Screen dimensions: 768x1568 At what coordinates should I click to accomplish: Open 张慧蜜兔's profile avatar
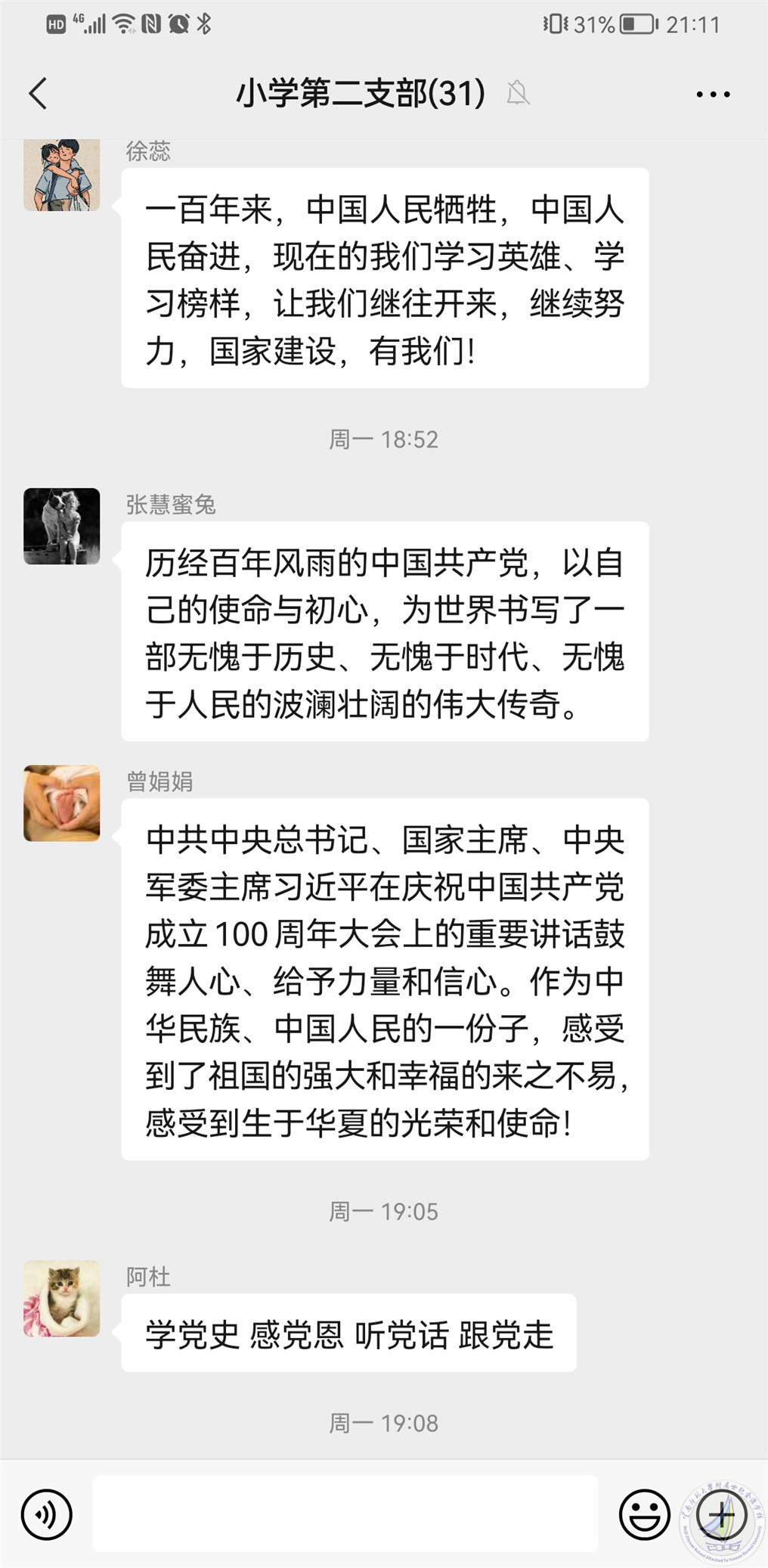(x=62, y=526)
